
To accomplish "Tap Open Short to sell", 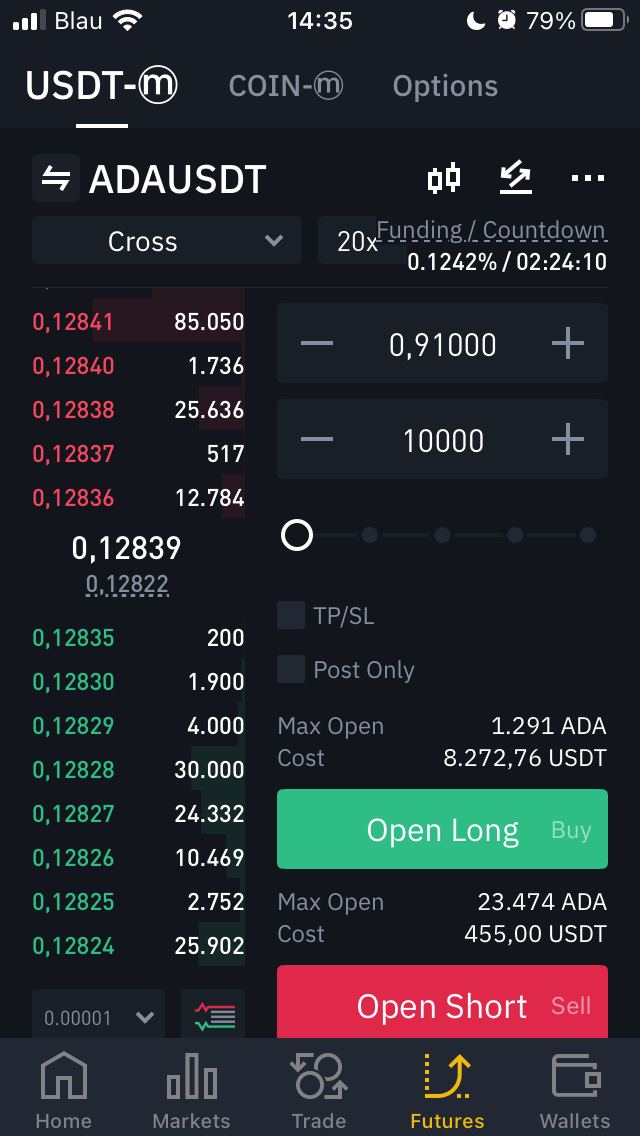I will [442, 1003].
